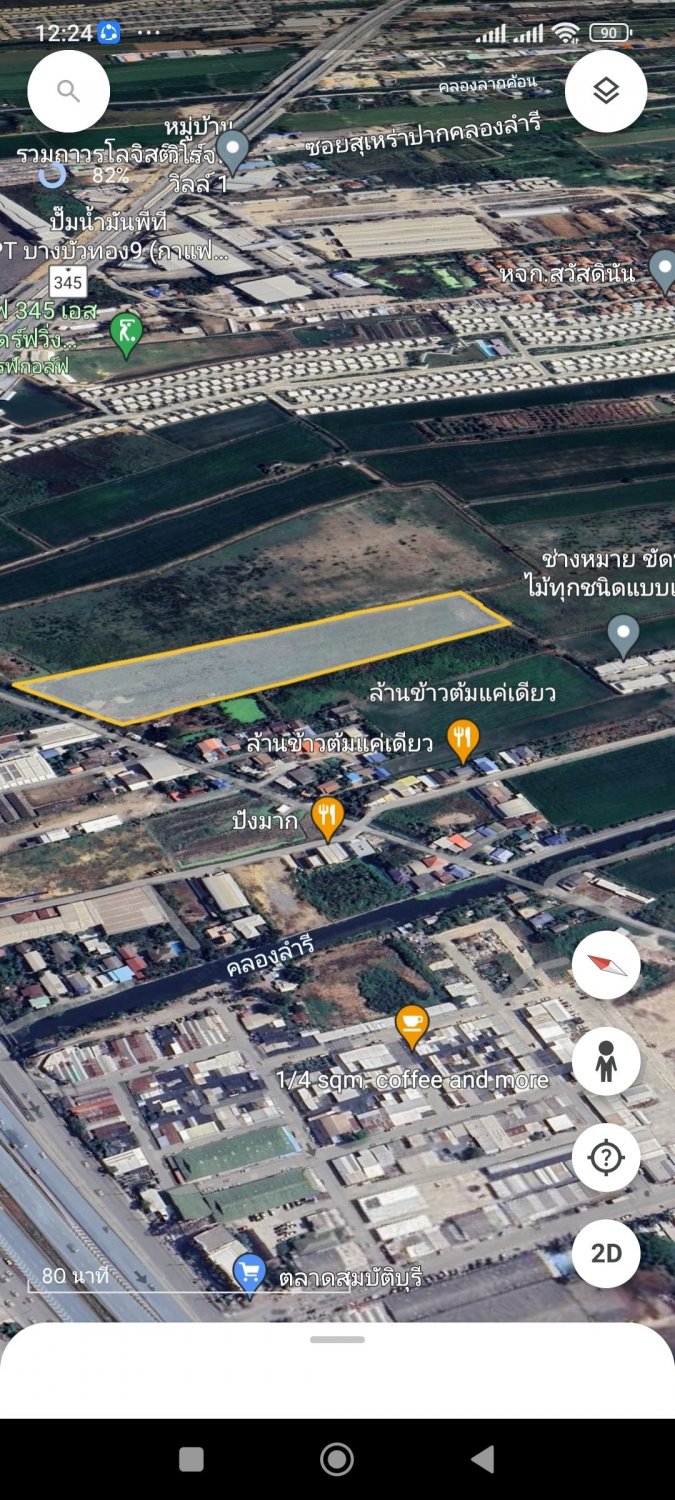Screen dimensions: 675x1500
Task: Expand the bottom sheet handle
Action: point(337,1340)
